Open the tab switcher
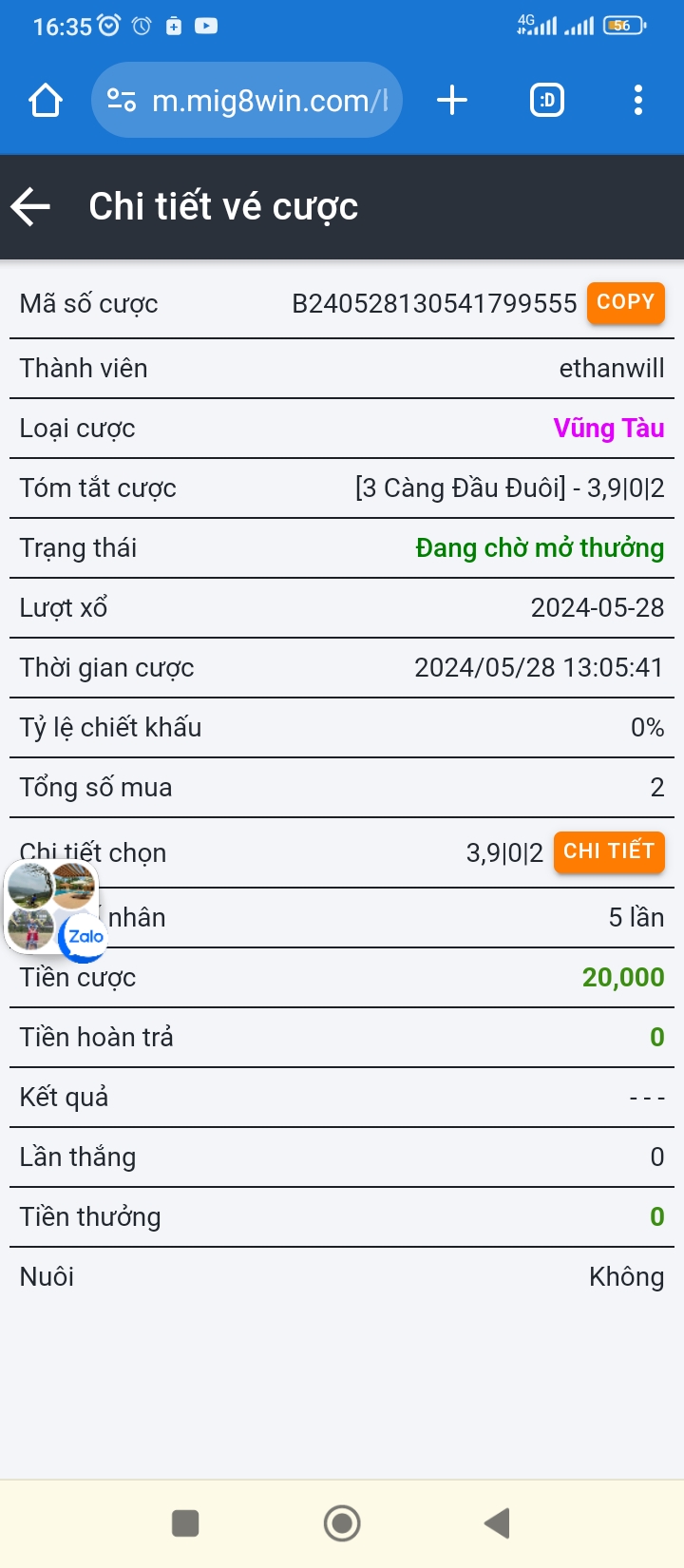684x1568 pixels. click(547, 100)
